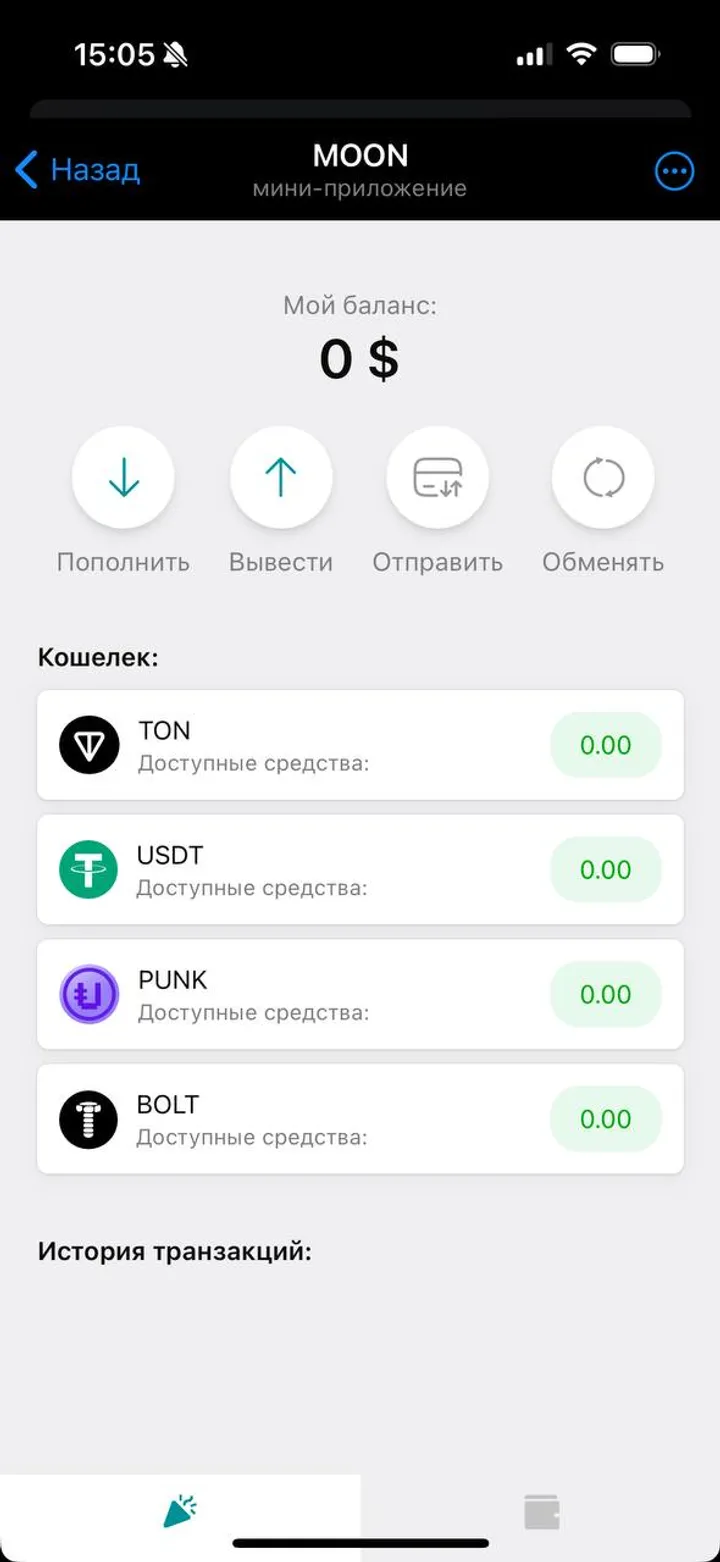The width and height of the screenshot is (720, 1562).
Task: Click the MOON mini-app title
Action: pyautogui.click(x=360, y=155)
